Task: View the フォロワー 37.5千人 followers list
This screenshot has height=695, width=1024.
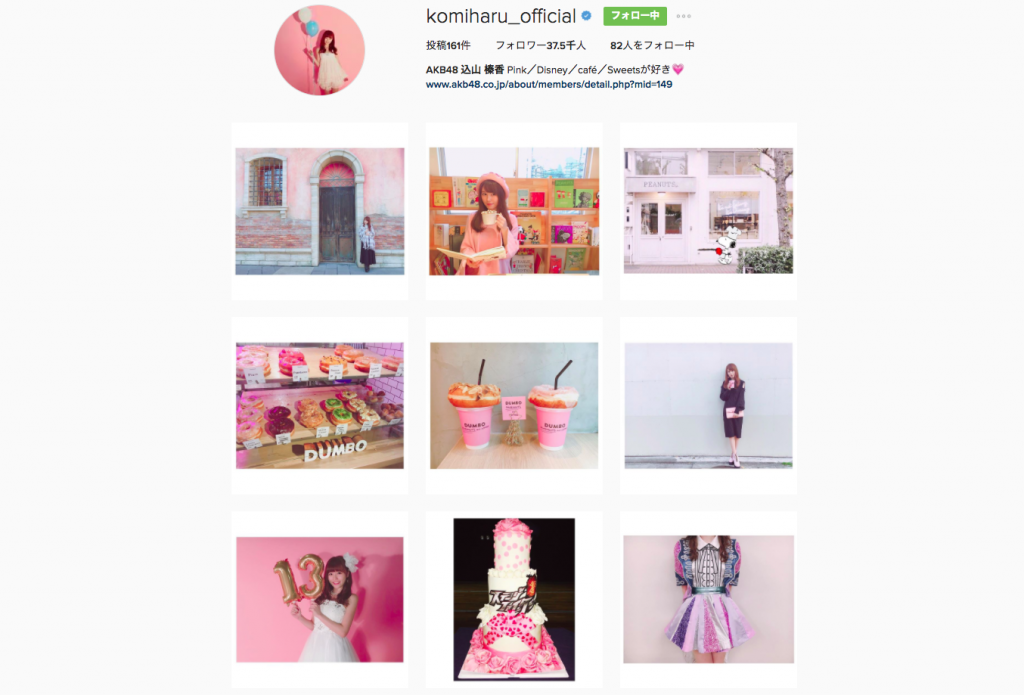Action: pyautogui.click(x=540, y=46)
